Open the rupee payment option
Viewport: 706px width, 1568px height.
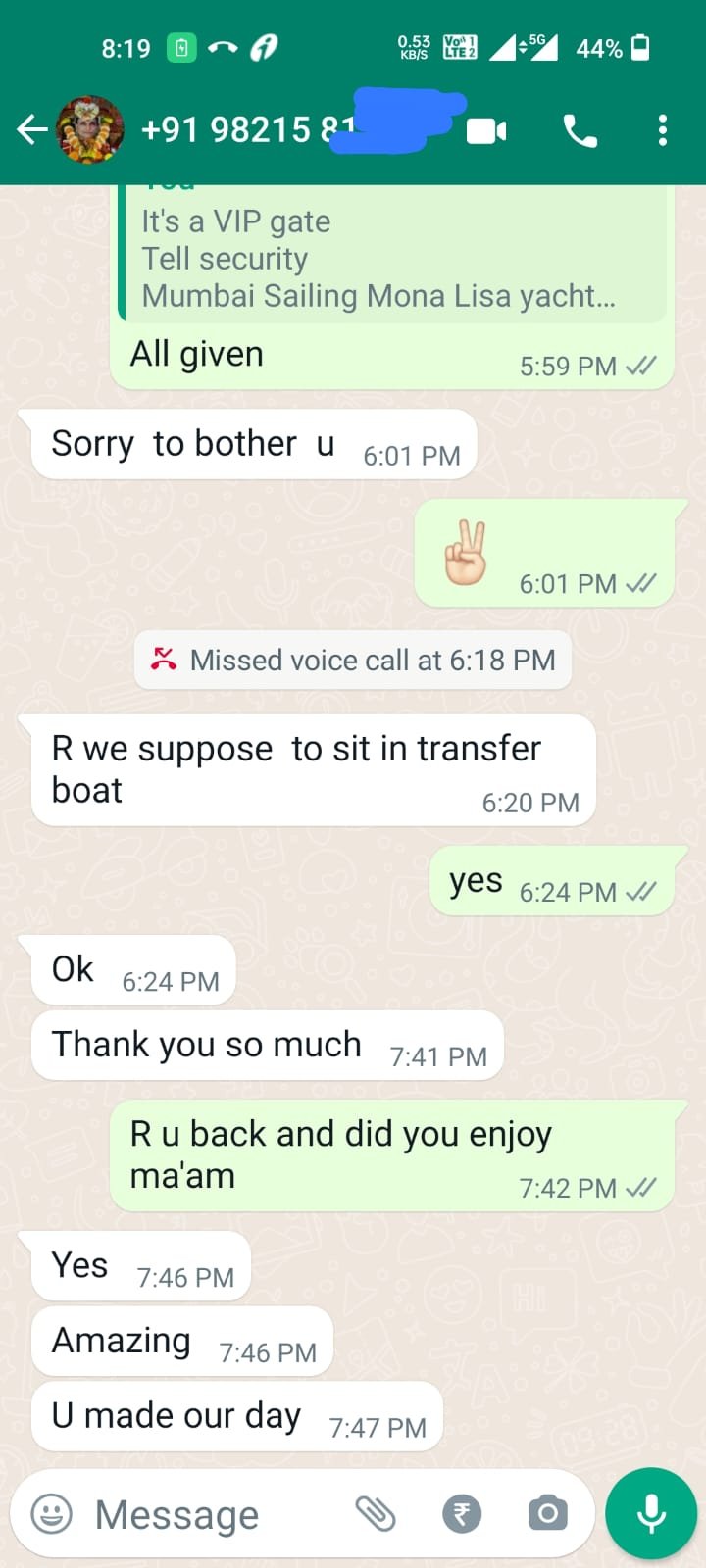462,1514
